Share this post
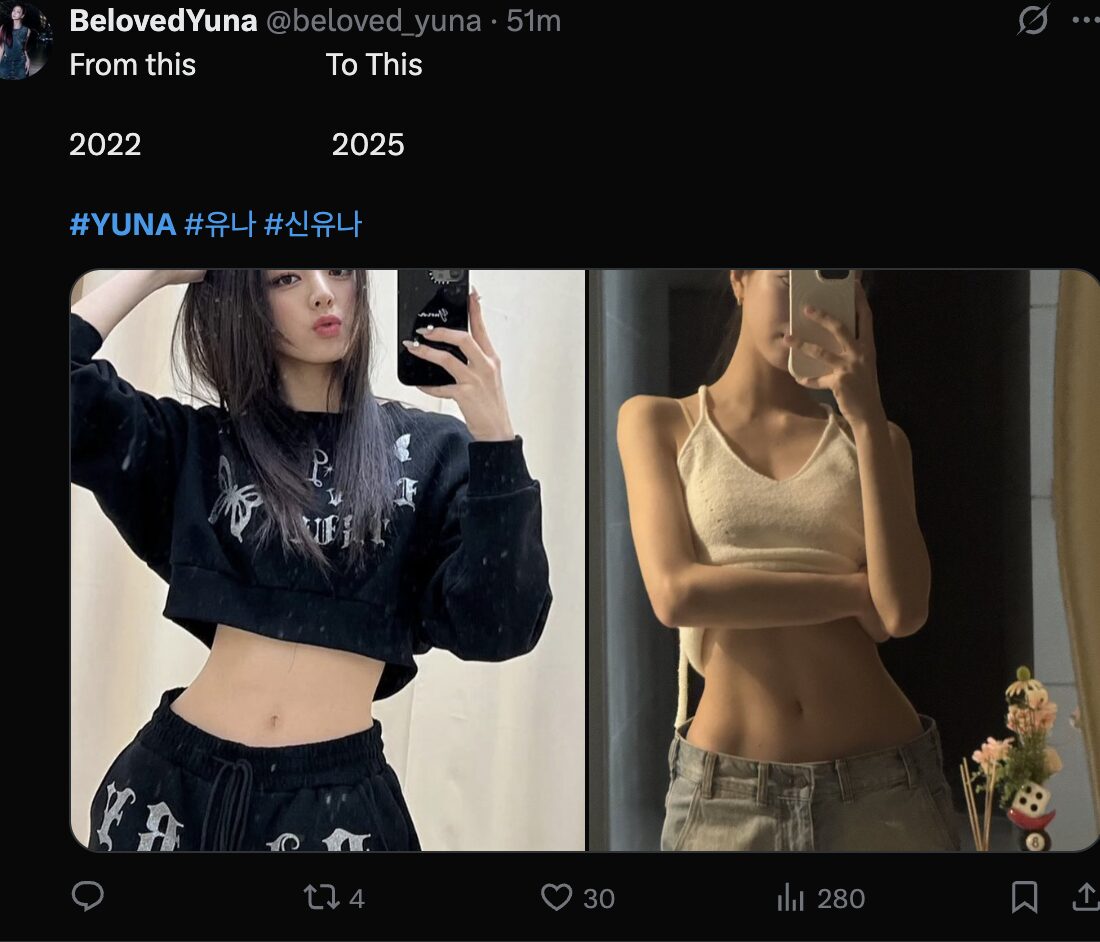1100x942 pixels. [1086, 897]
